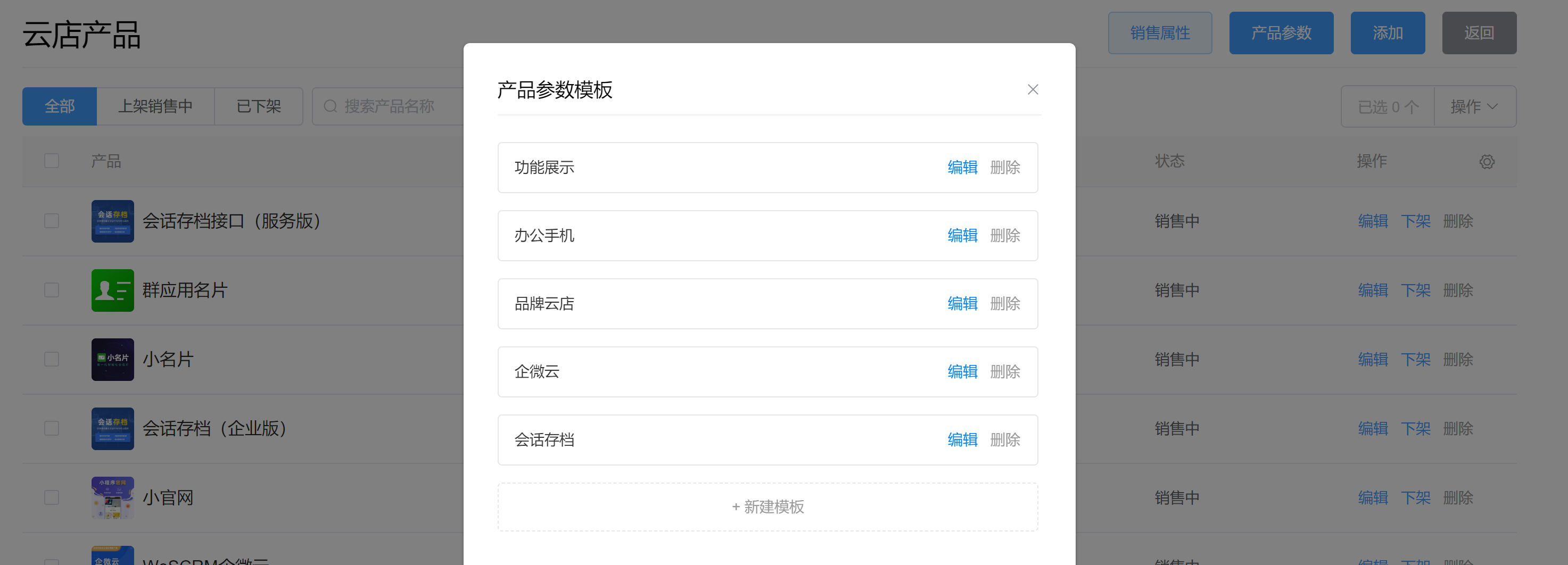Edit the 功能展示 template
The width and height of the screenshot is (1568, 565).
point(962,167)
